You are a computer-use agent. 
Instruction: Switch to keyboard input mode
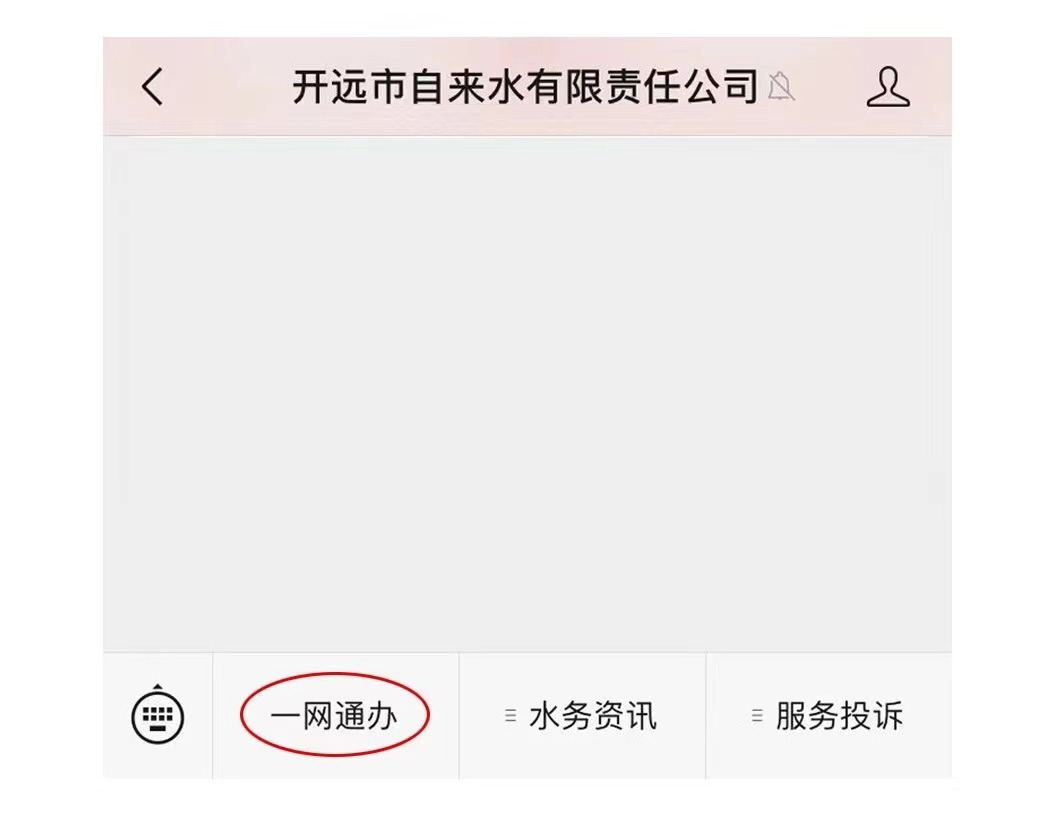tap(158, 715)
